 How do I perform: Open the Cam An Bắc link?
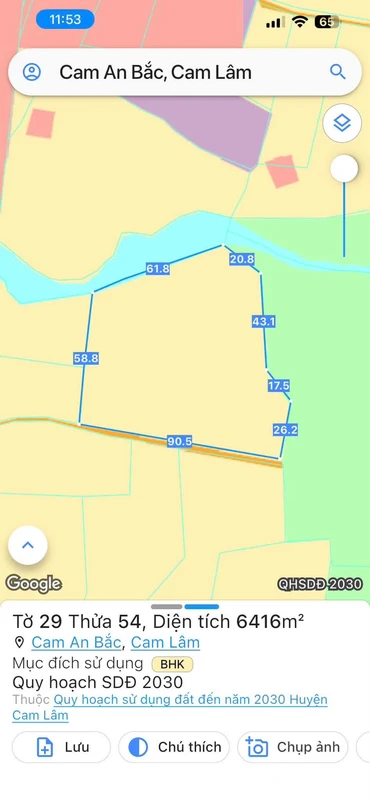pyautogui.click(x=76, y=642)
